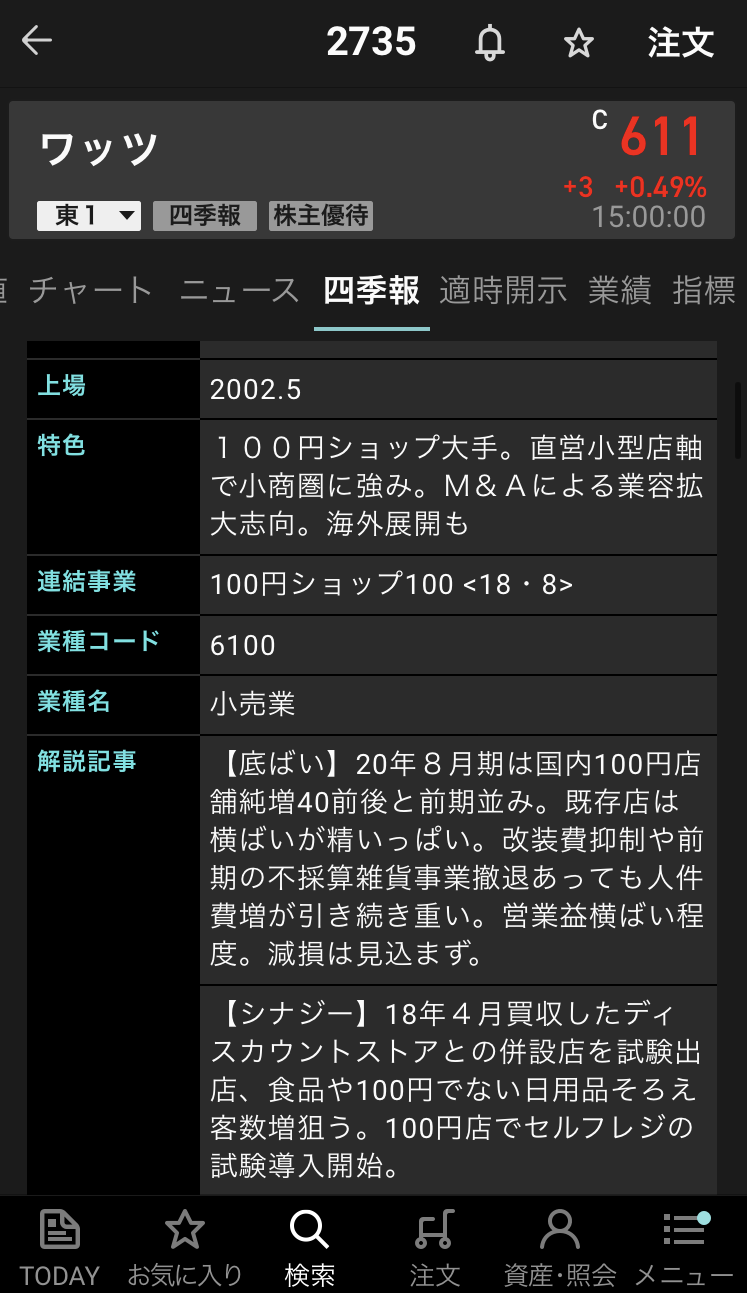Image resolution: width=747 pixels, height=1293 pixels.
Task: Switch to the 指標 tab
Action: (x=704, y=291)
